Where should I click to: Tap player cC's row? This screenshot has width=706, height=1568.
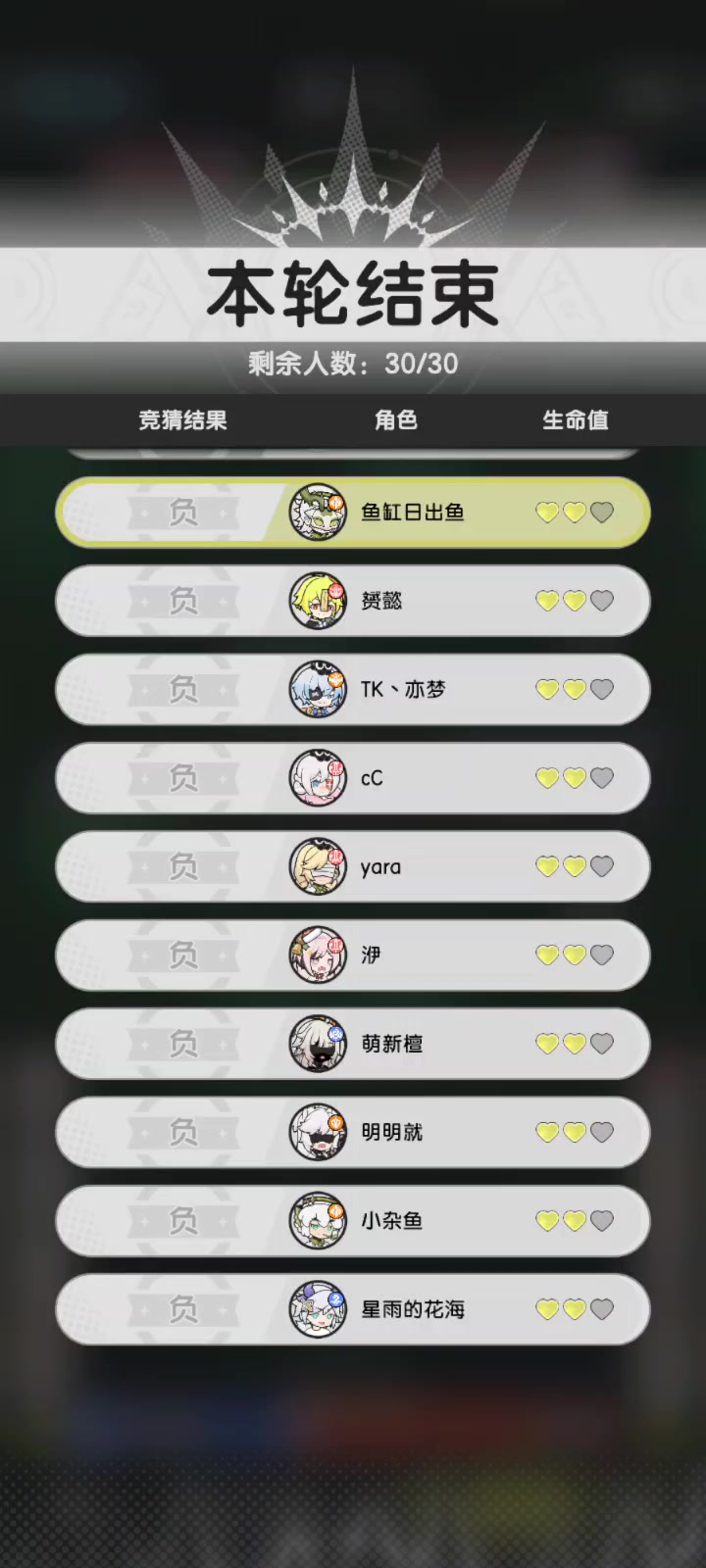[353, 778]
